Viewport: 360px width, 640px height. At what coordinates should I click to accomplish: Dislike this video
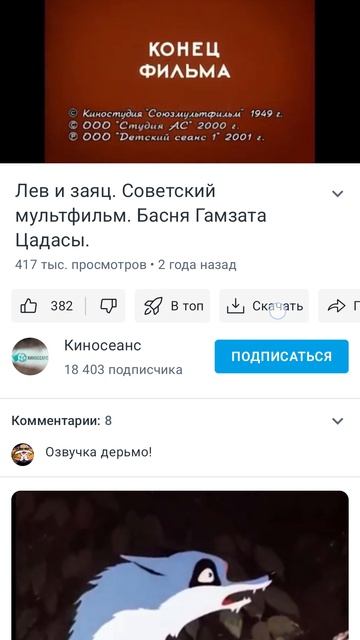(108, 306)
